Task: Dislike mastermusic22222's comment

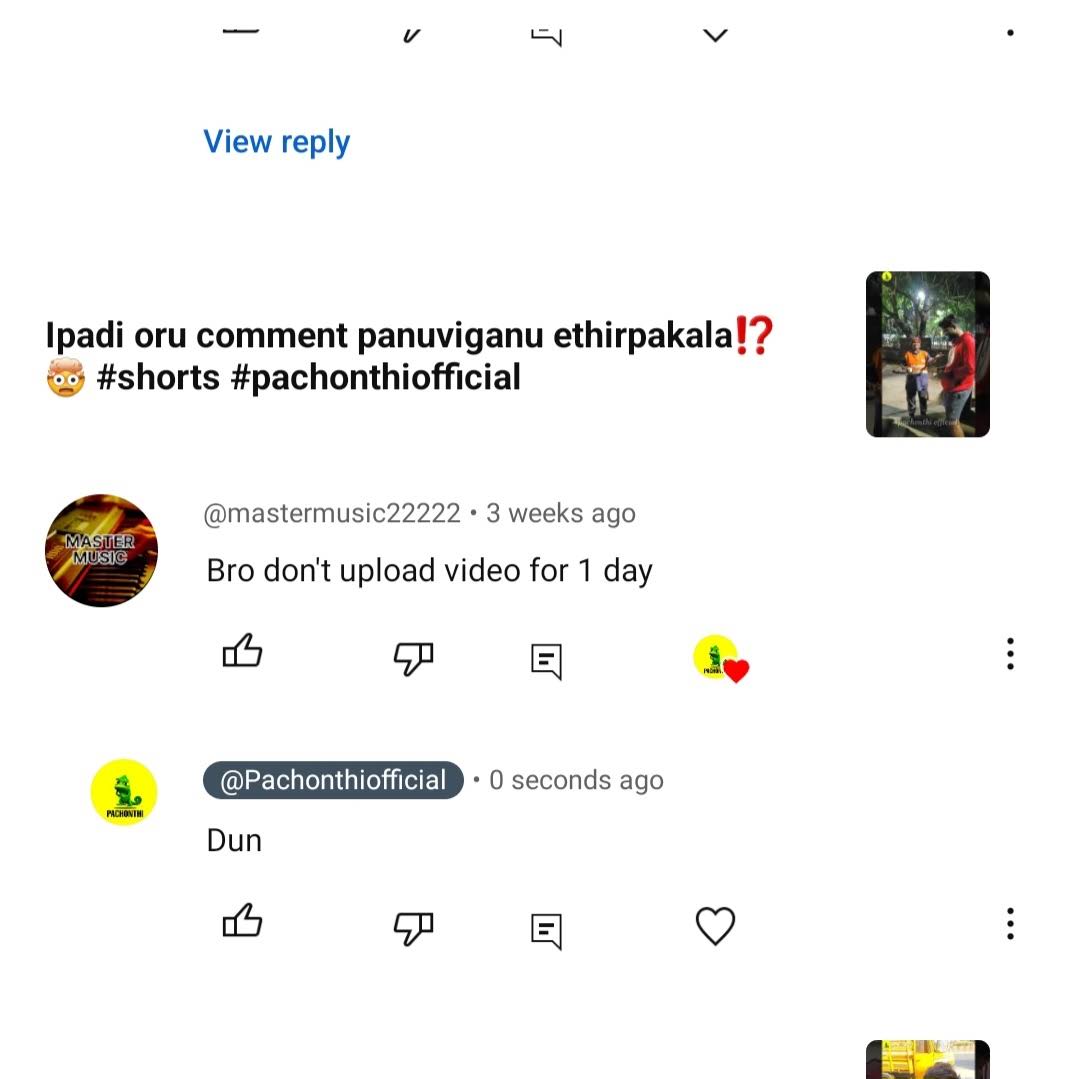Action: 413,657
